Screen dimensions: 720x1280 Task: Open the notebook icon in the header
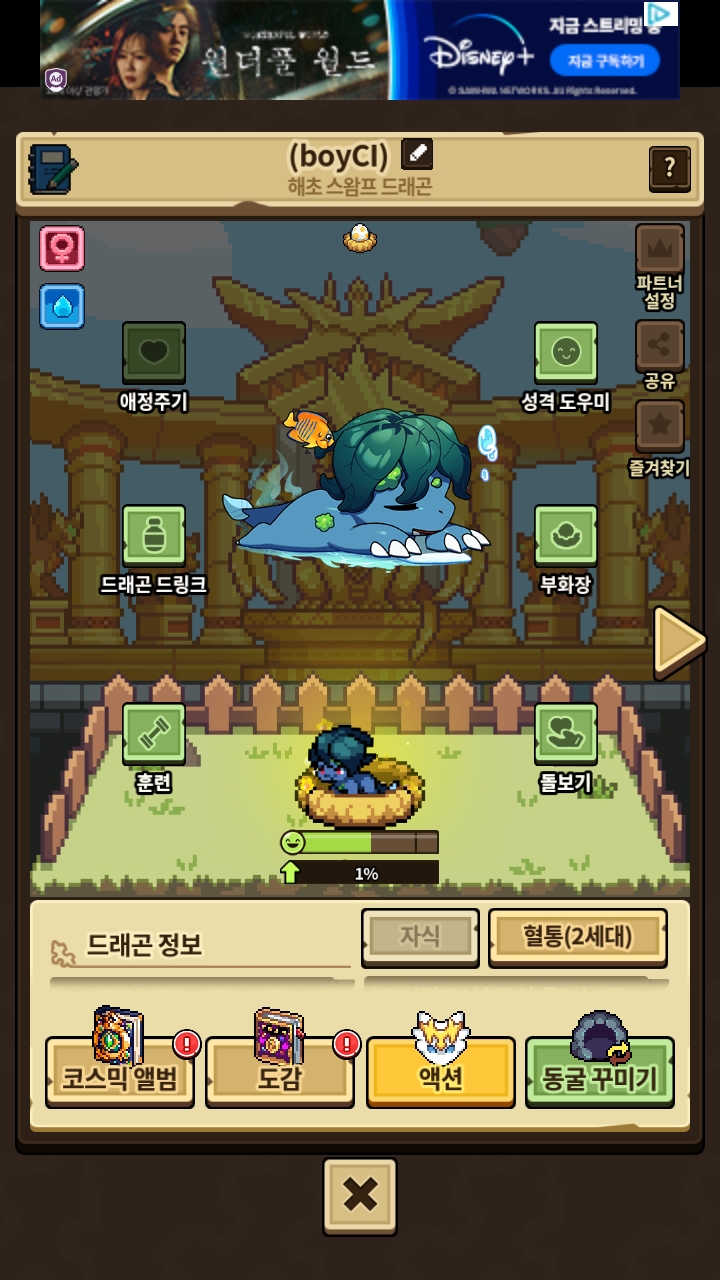pyautogui.click(x=52, y=169)
